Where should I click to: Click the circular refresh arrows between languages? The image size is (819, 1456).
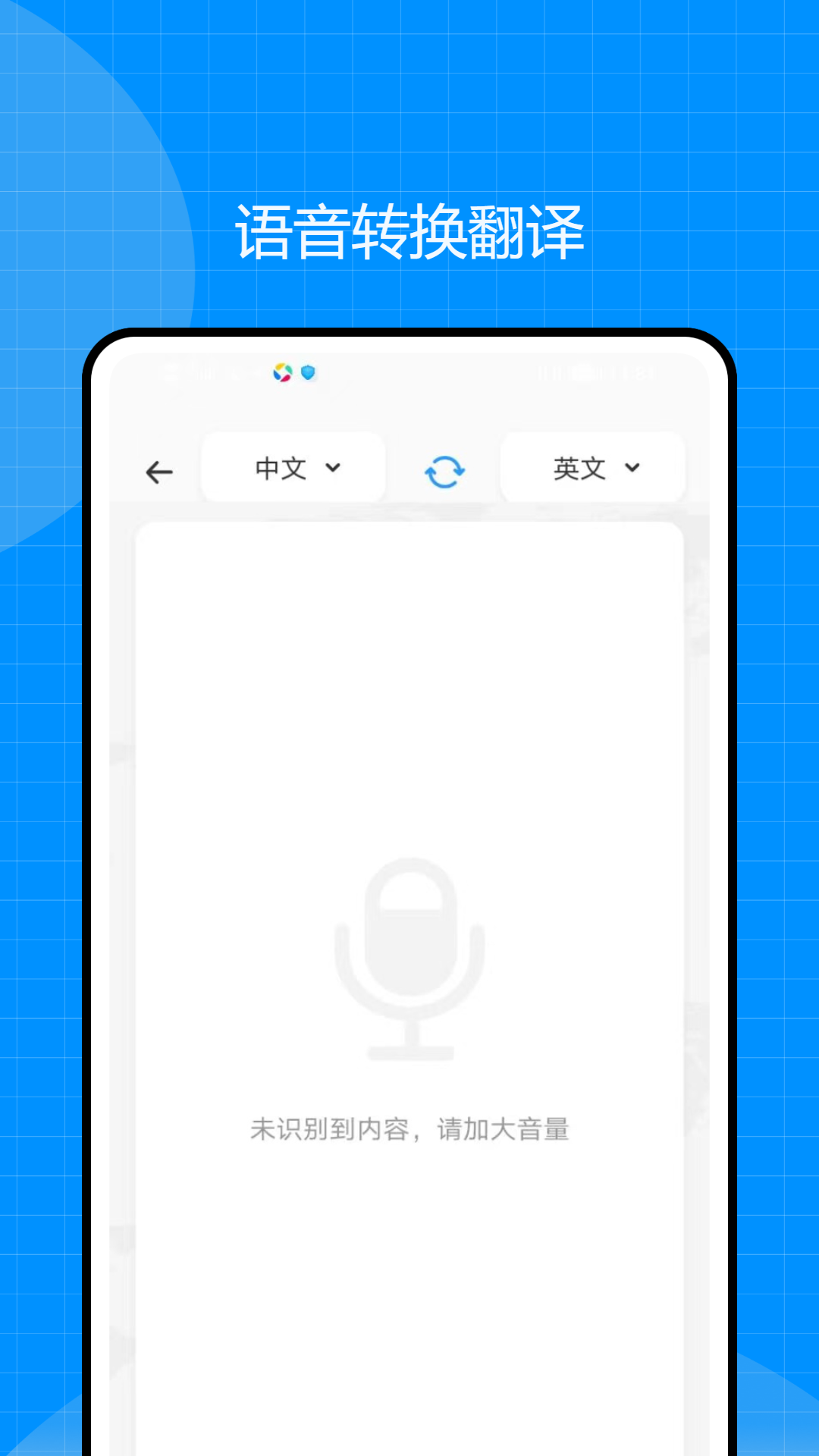[444, 470]
